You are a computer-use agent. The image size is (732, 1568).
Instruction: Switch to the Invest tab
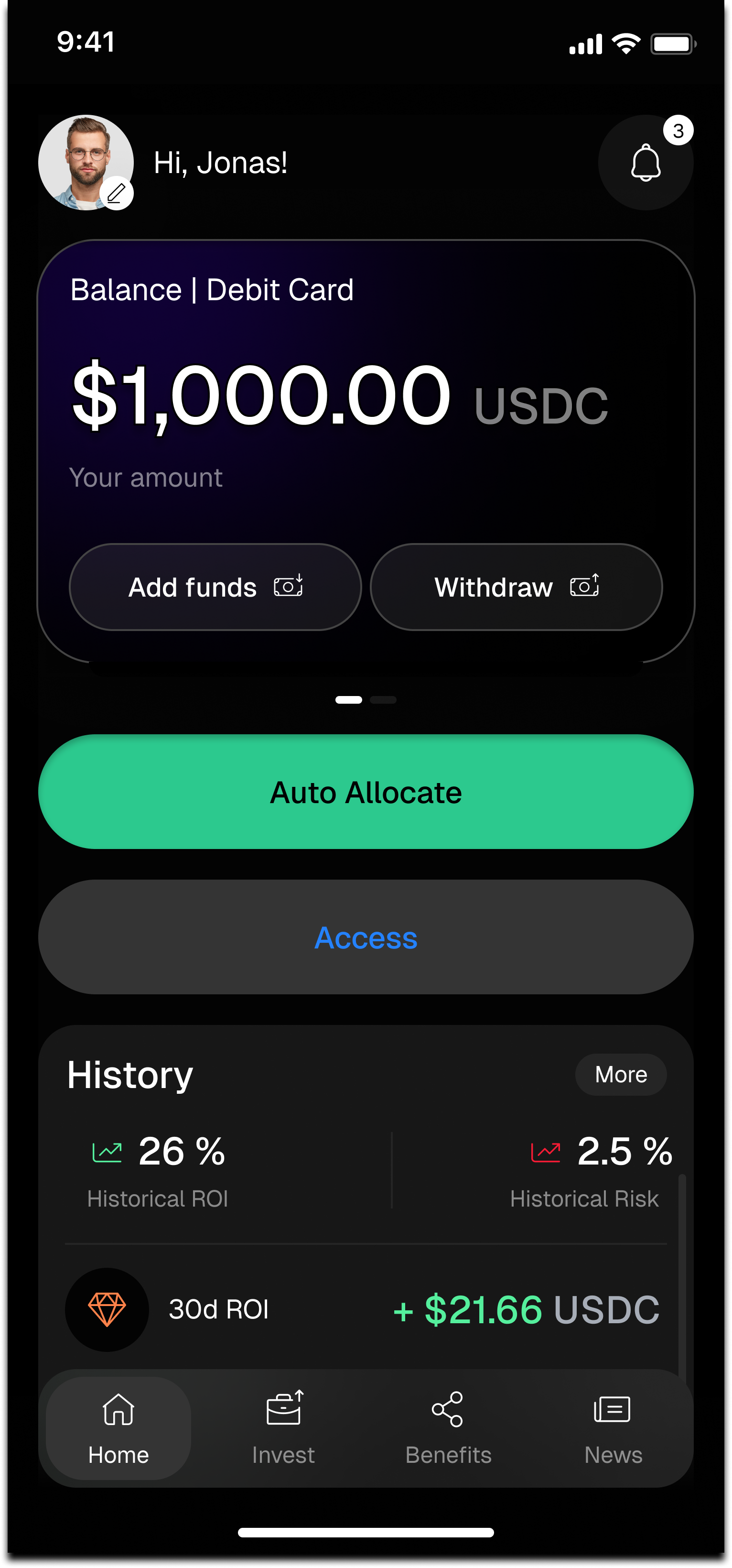click(283, 1428)
